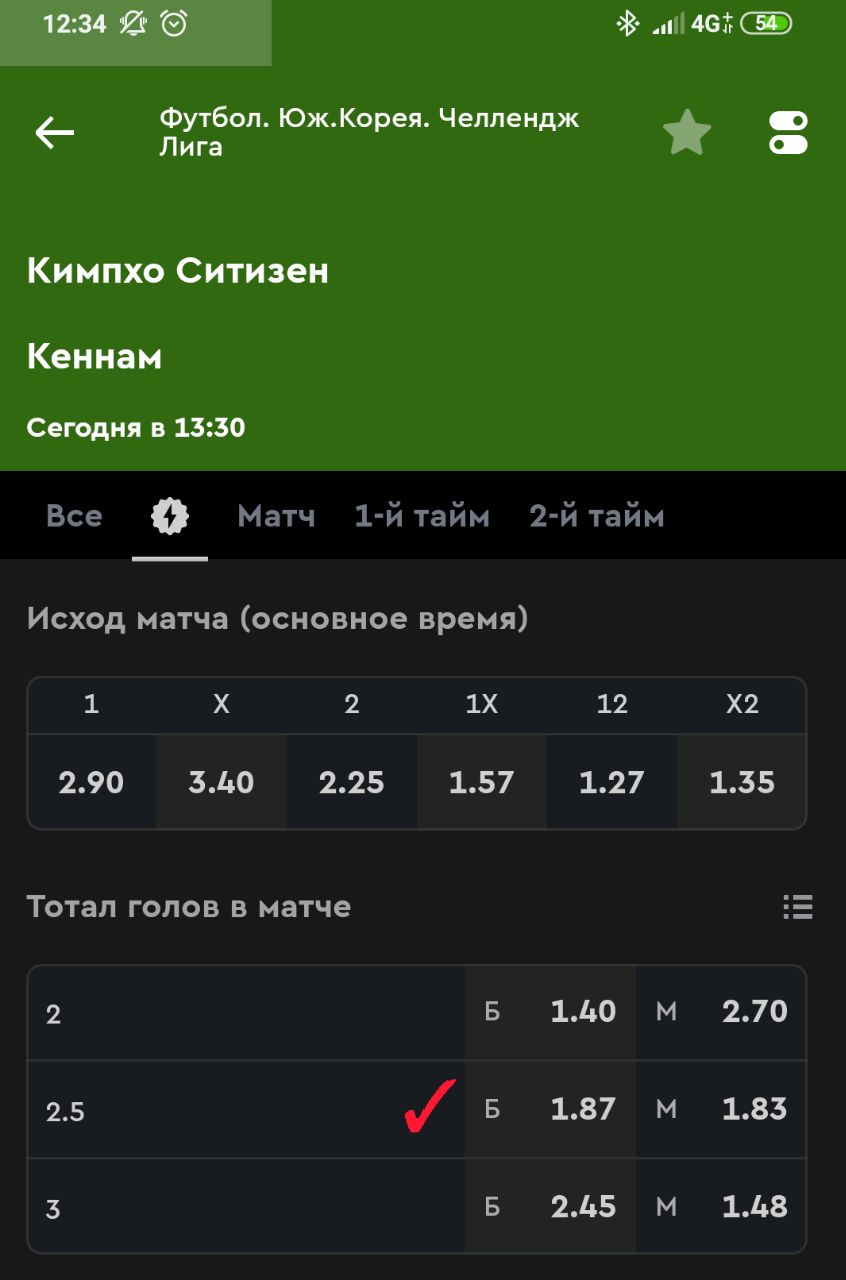Image resolution: width=846 pixels, height=1280 pixels.
Task: Pick away win at 2.25
Action: [x=352, y=782]
